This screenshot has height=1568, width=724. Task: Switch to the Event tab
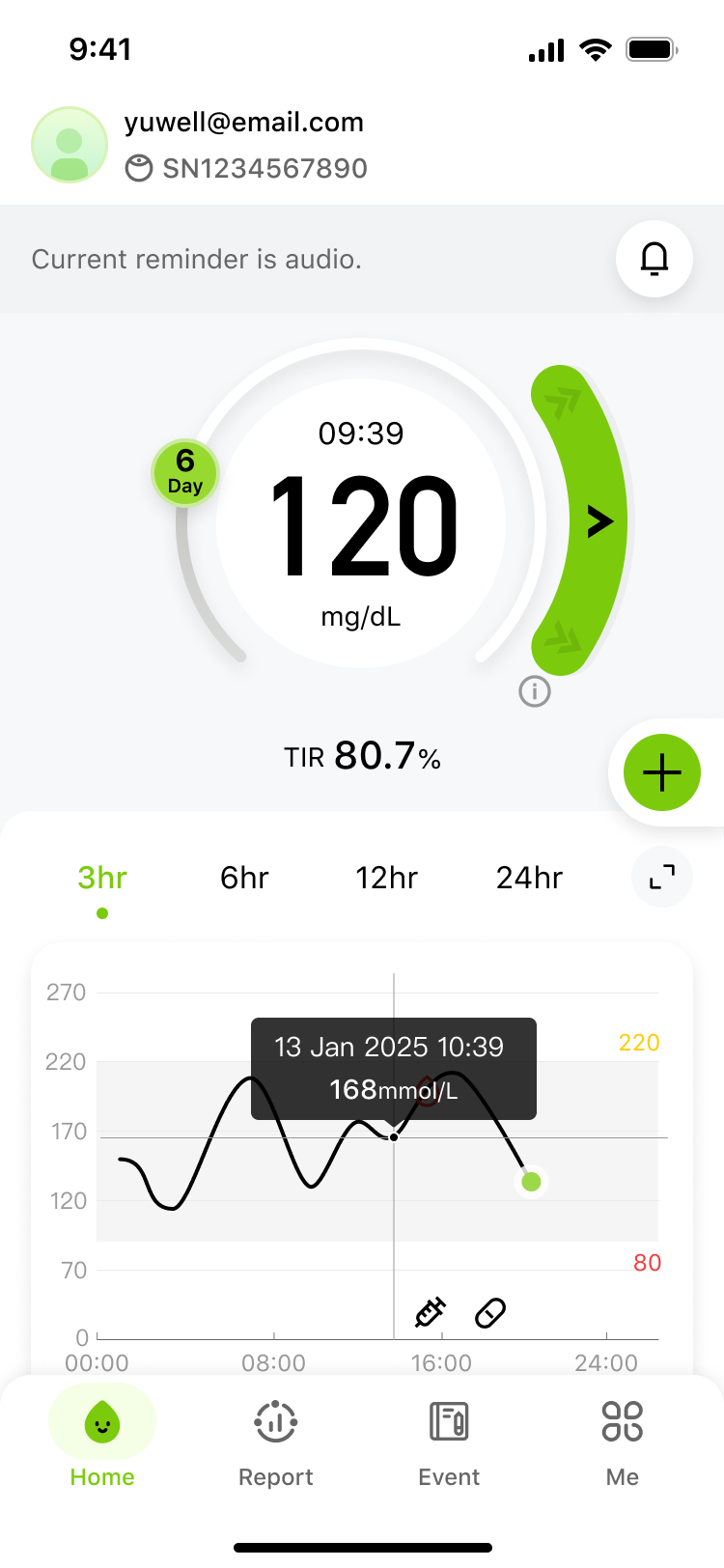[x=449, y=1437]
